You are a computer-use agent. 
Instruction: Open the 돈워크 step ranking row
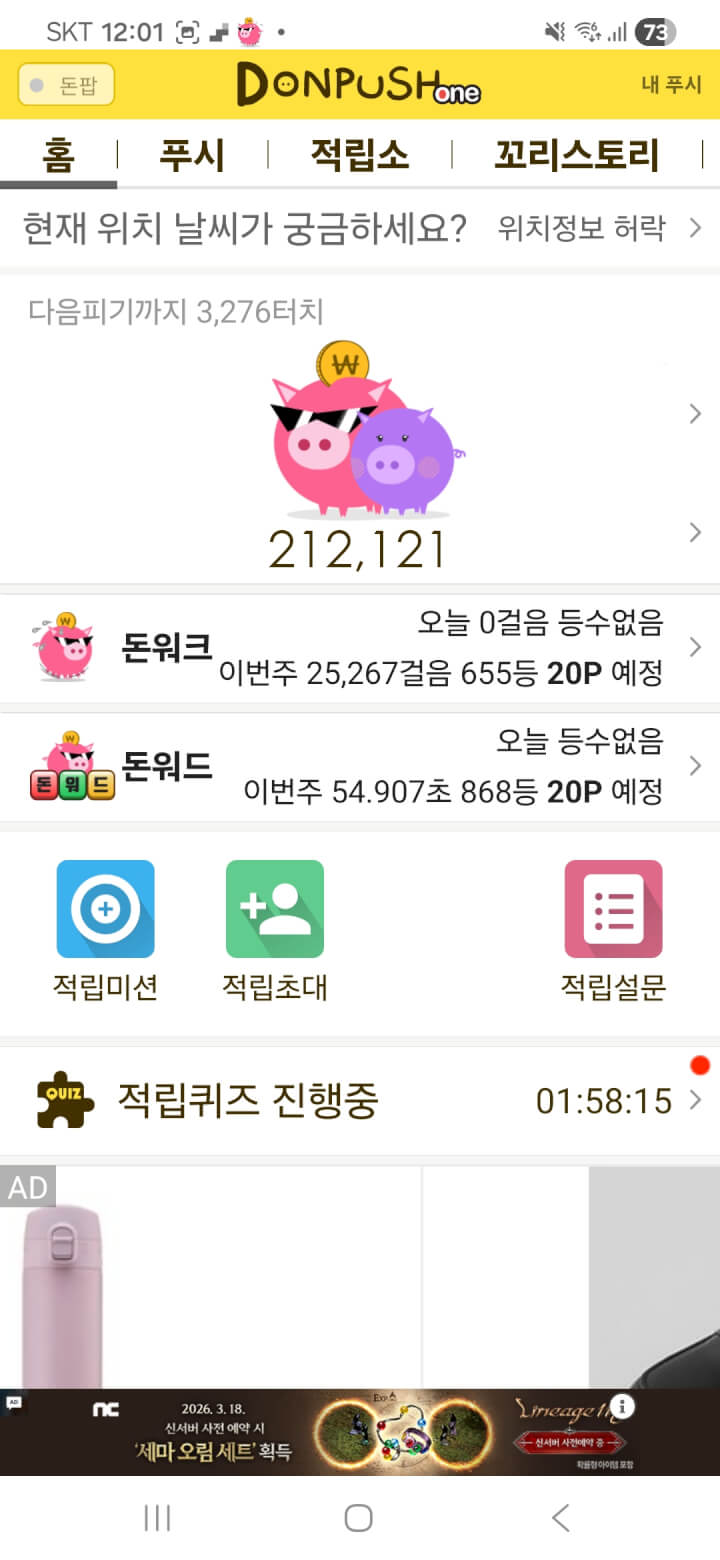360,649
